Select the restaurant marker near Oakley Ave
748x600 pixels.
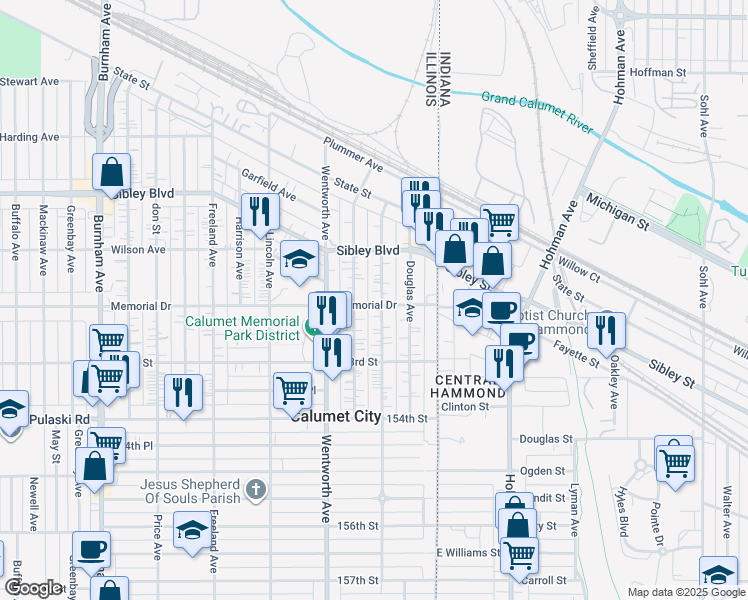coord(606,331)
